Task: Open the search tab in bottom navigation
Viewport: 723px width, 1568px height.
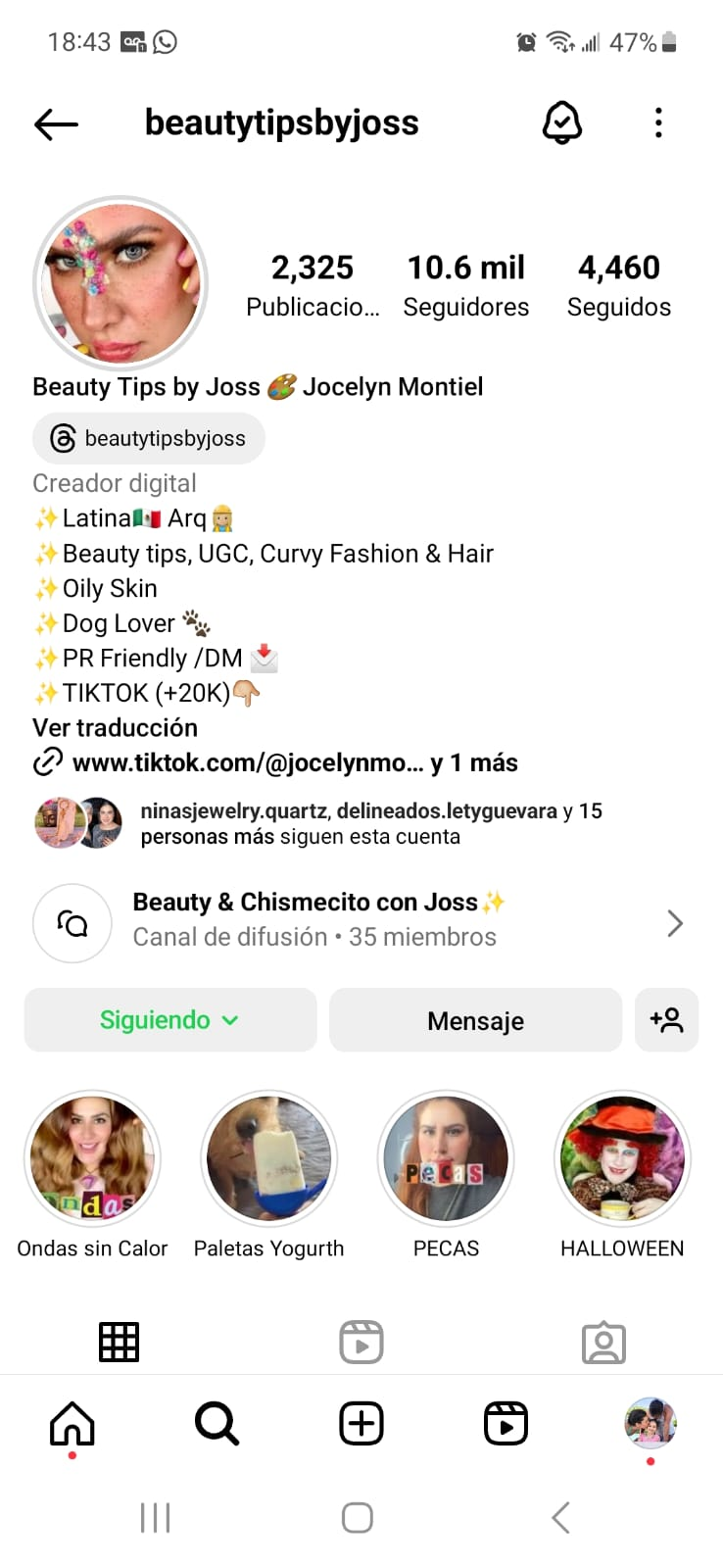Action: pos(217,1424)
